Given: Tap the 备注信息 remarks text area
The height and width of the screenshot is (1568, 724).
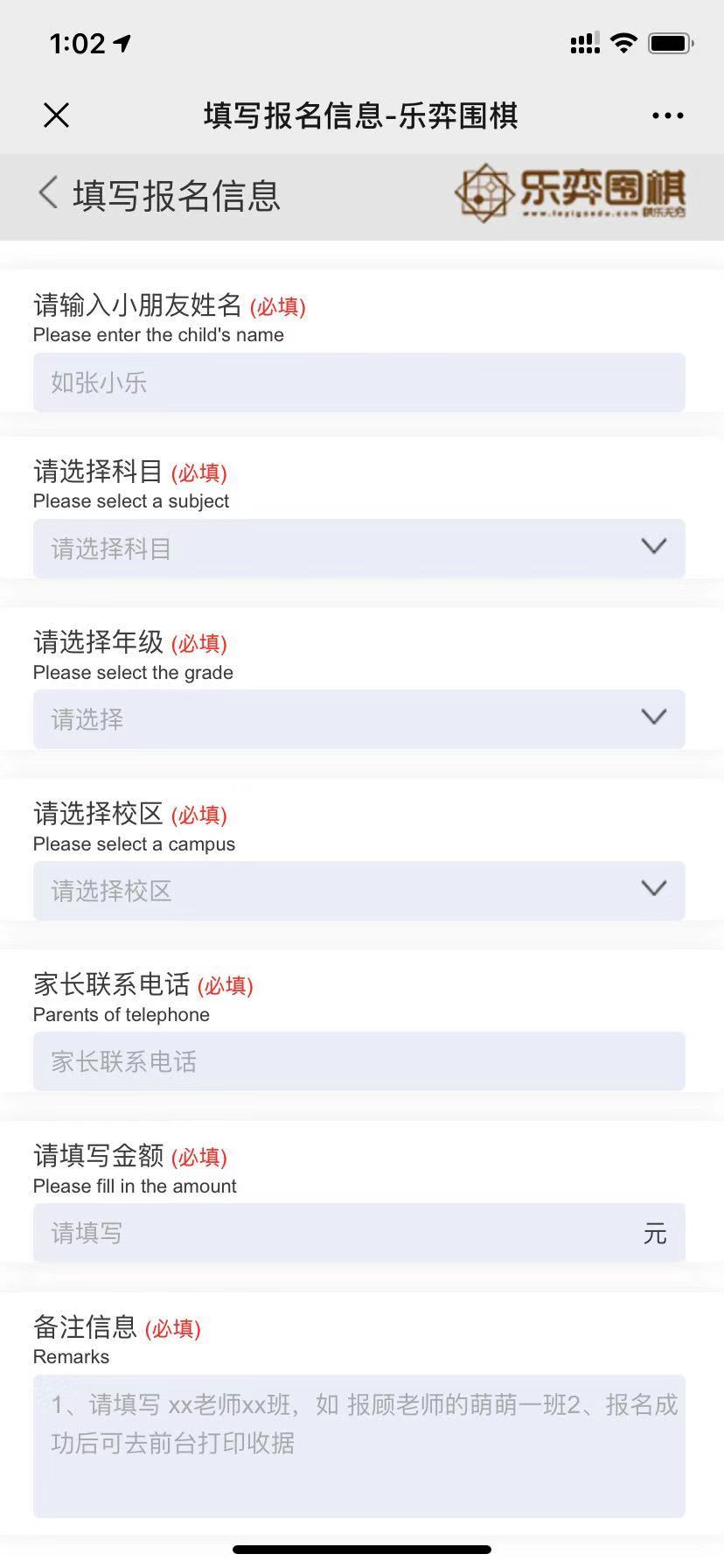Looking at the screenshot, I should (359, 1445).
